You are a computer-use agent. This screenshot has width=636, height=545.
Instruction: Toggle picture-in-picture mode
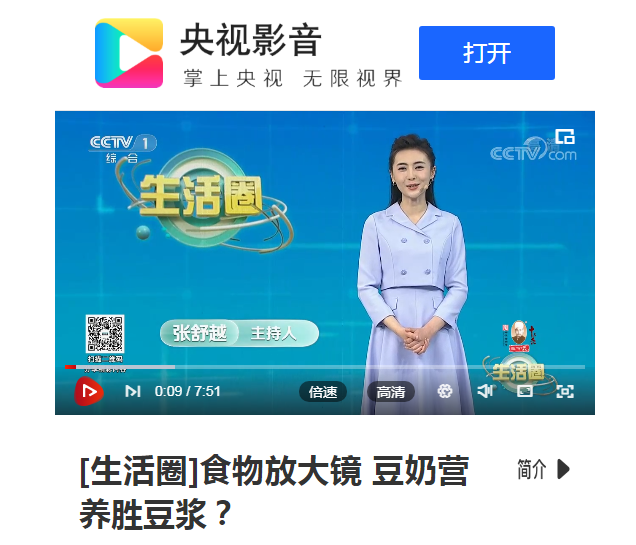tap(525, 391)
